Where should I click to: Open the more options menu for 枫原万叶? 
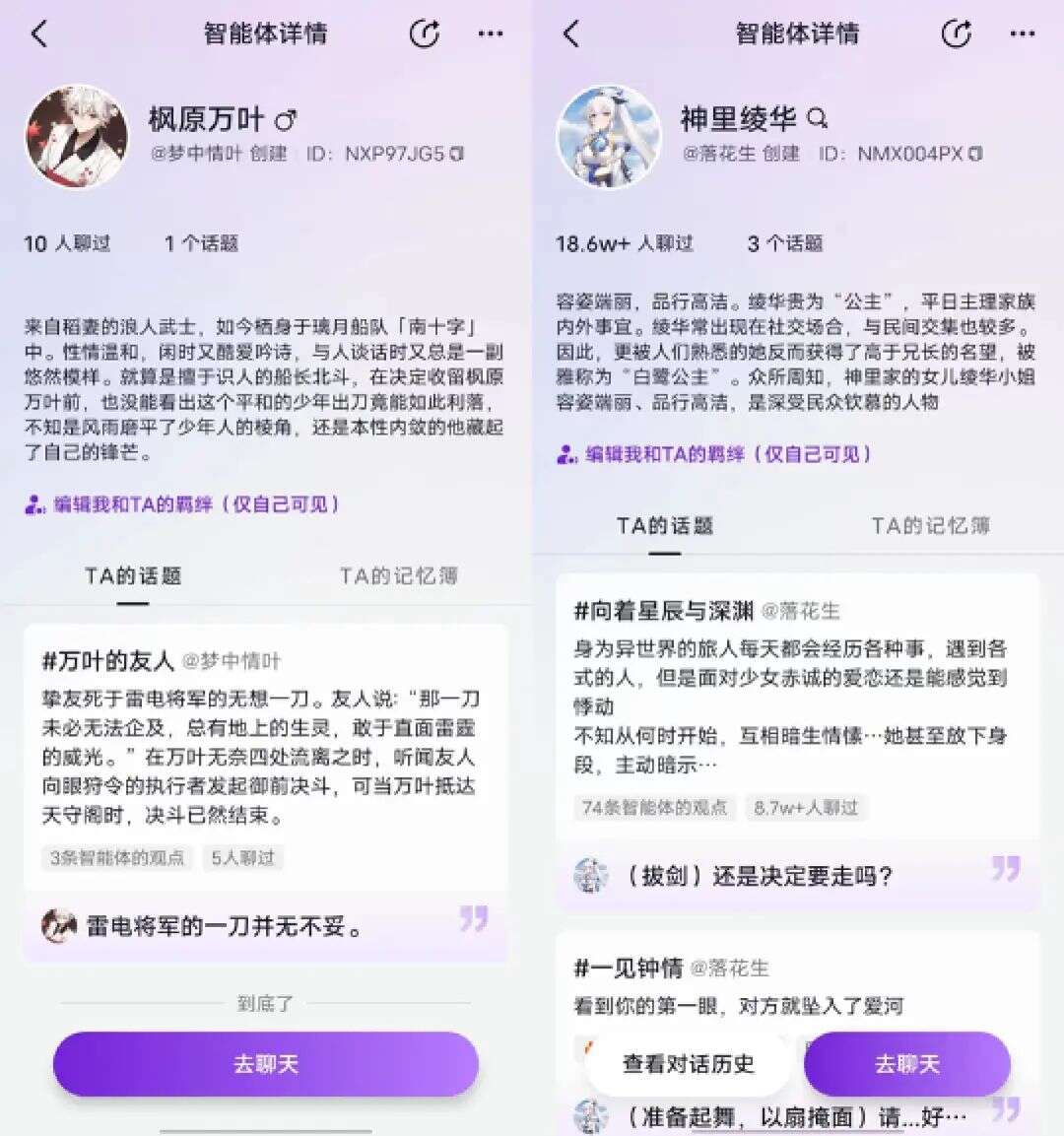tap(490, 33)
